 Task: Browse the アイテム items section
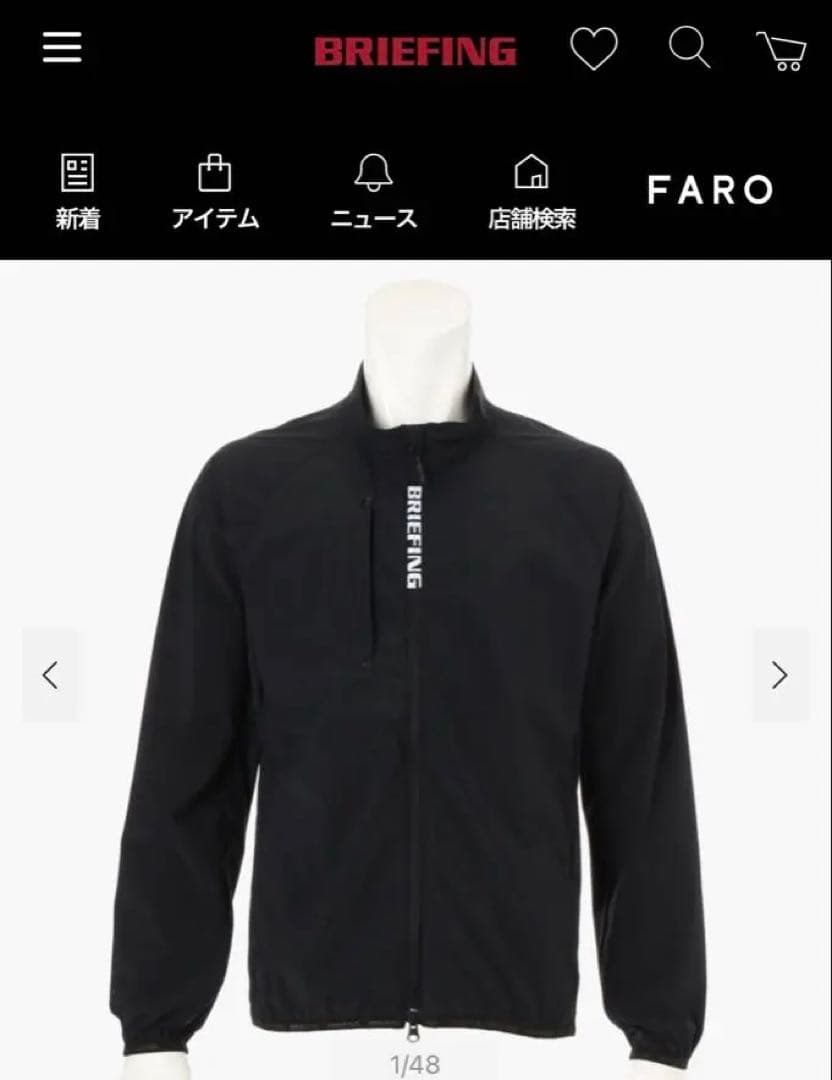click(x=215, y=192)
